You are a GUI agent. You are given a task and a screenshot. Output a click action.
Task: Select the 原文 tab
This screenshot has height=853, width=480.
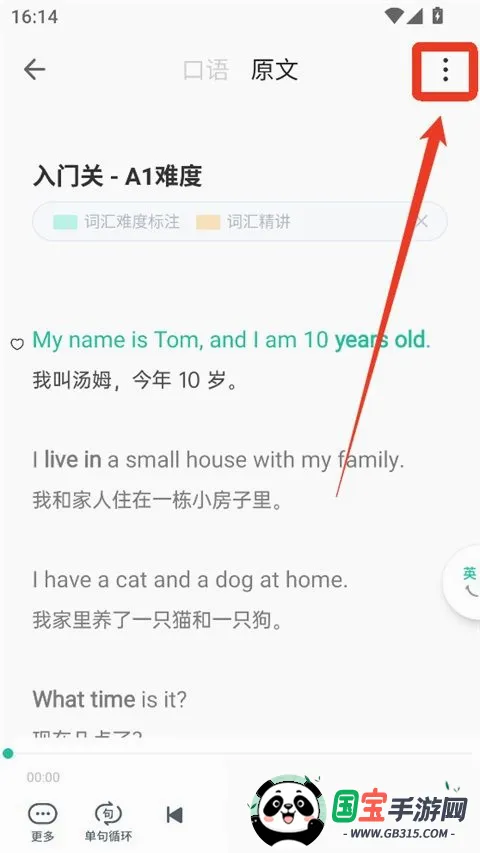(x=274, y=70)
